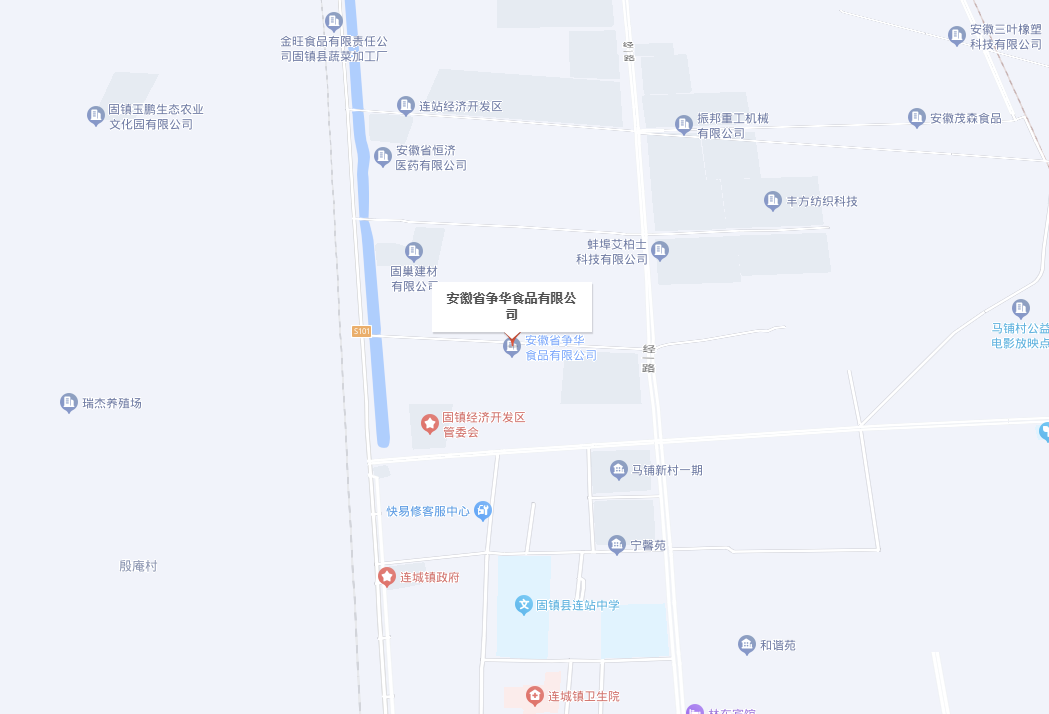Select the 固镇玉鹏生态农业文化园 marker
The image size is (1049, 714).
(96, 116)
